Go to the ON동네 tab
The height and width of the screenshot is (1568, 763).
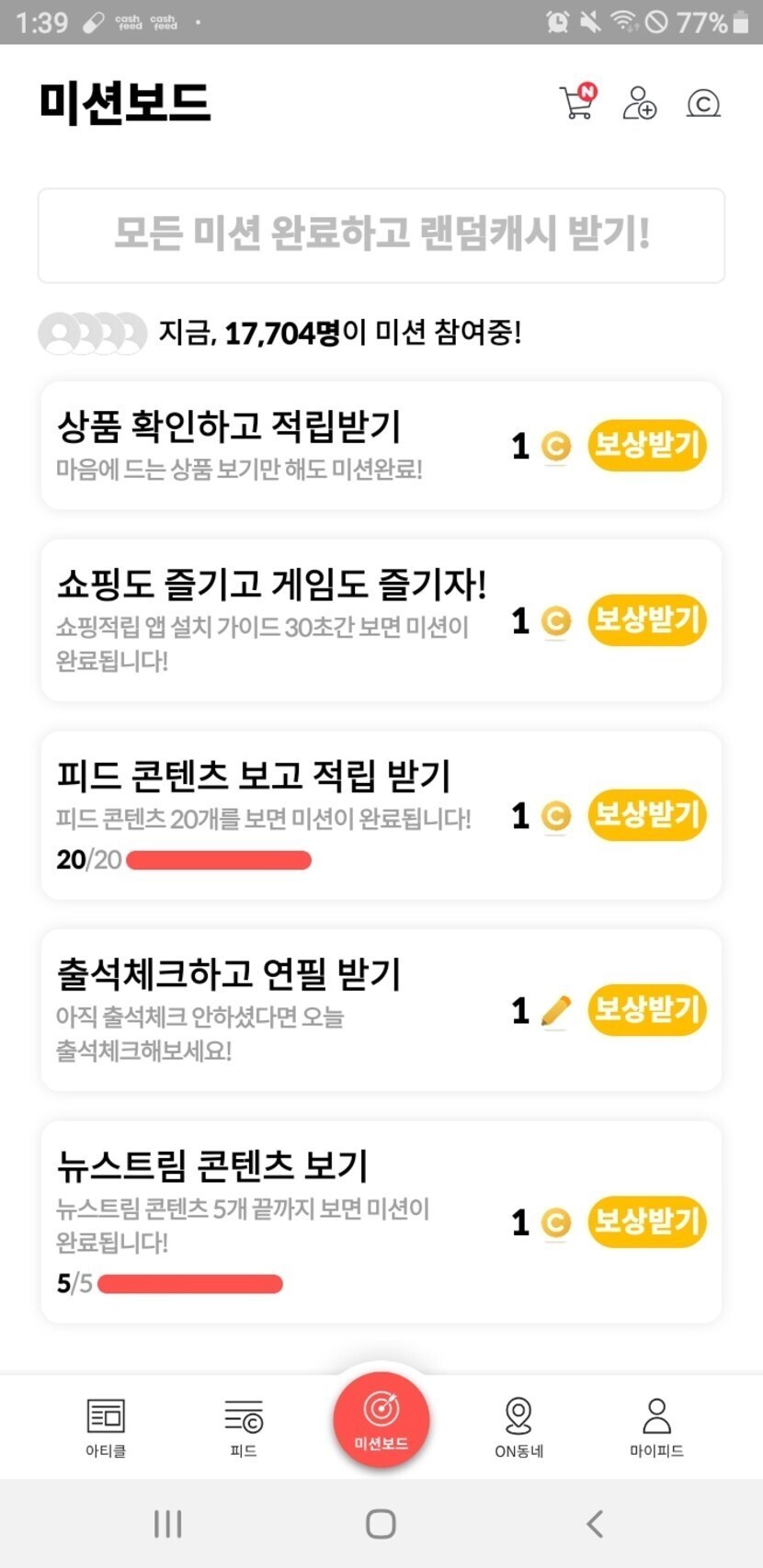point(519,1428)
